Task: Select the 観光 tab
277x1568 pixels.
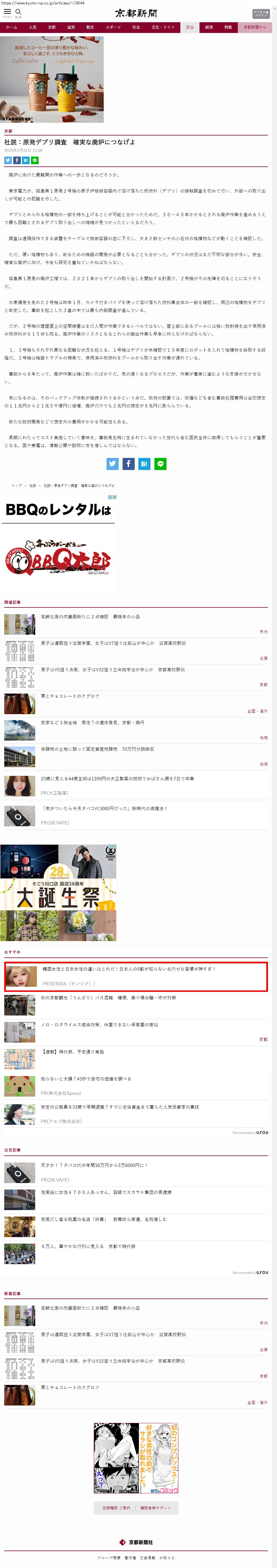Action: [90, 27]
